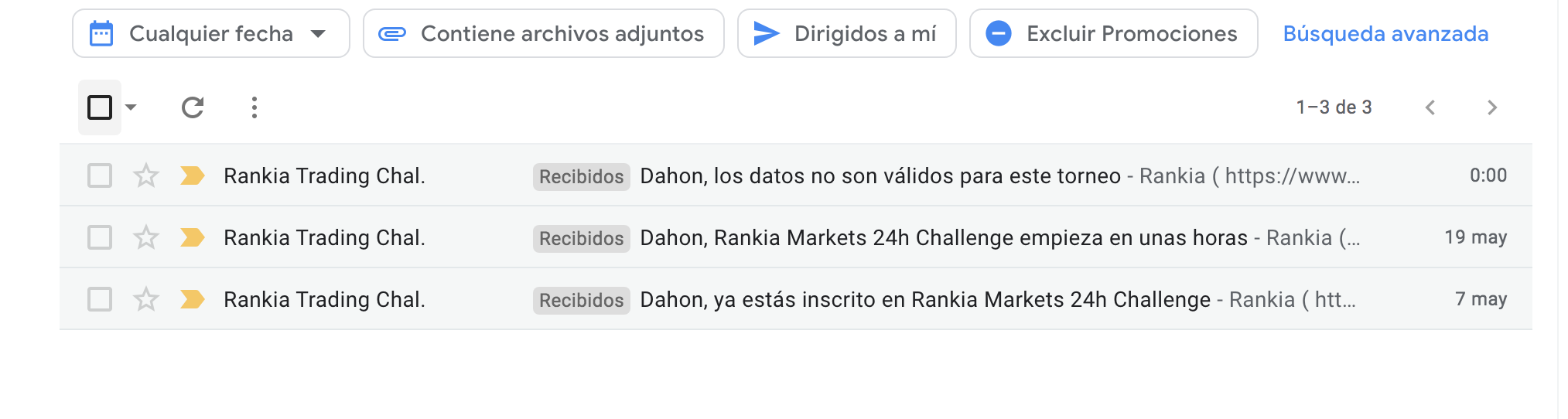Open the Cualquier fecha date filter
The height and width of the screenshot is (419, 1568).
click(x=210, y=33)
